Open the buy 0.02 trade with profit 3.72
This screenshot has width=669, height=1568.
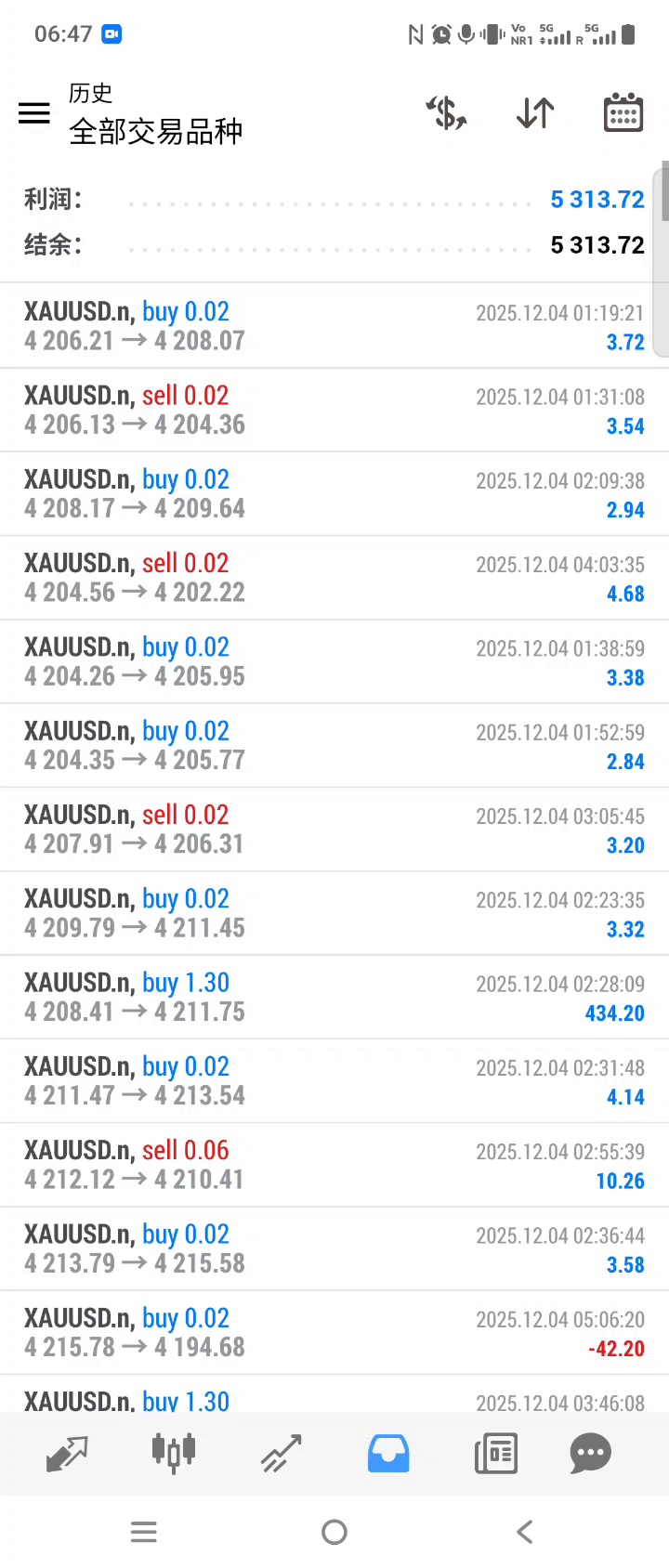click(334, 326)
